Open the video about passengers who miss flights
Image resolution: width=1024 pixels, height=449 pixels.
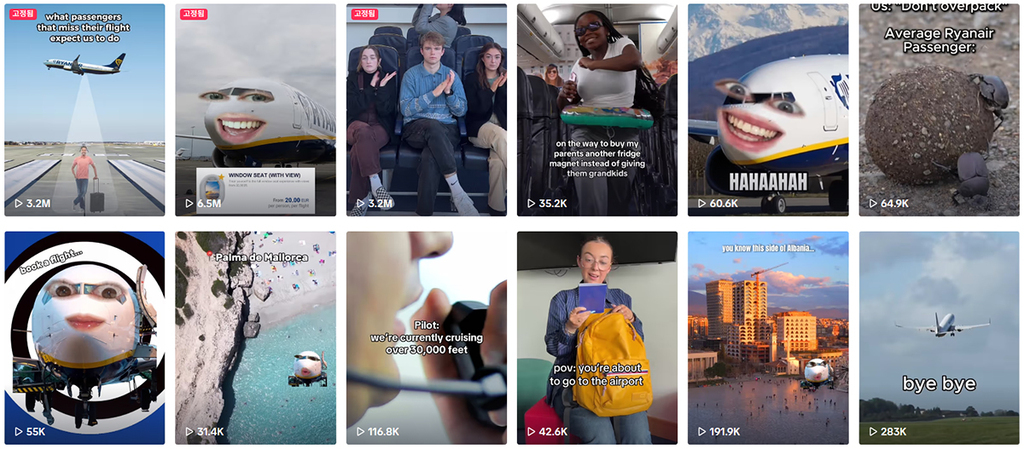tap(85, 110)
